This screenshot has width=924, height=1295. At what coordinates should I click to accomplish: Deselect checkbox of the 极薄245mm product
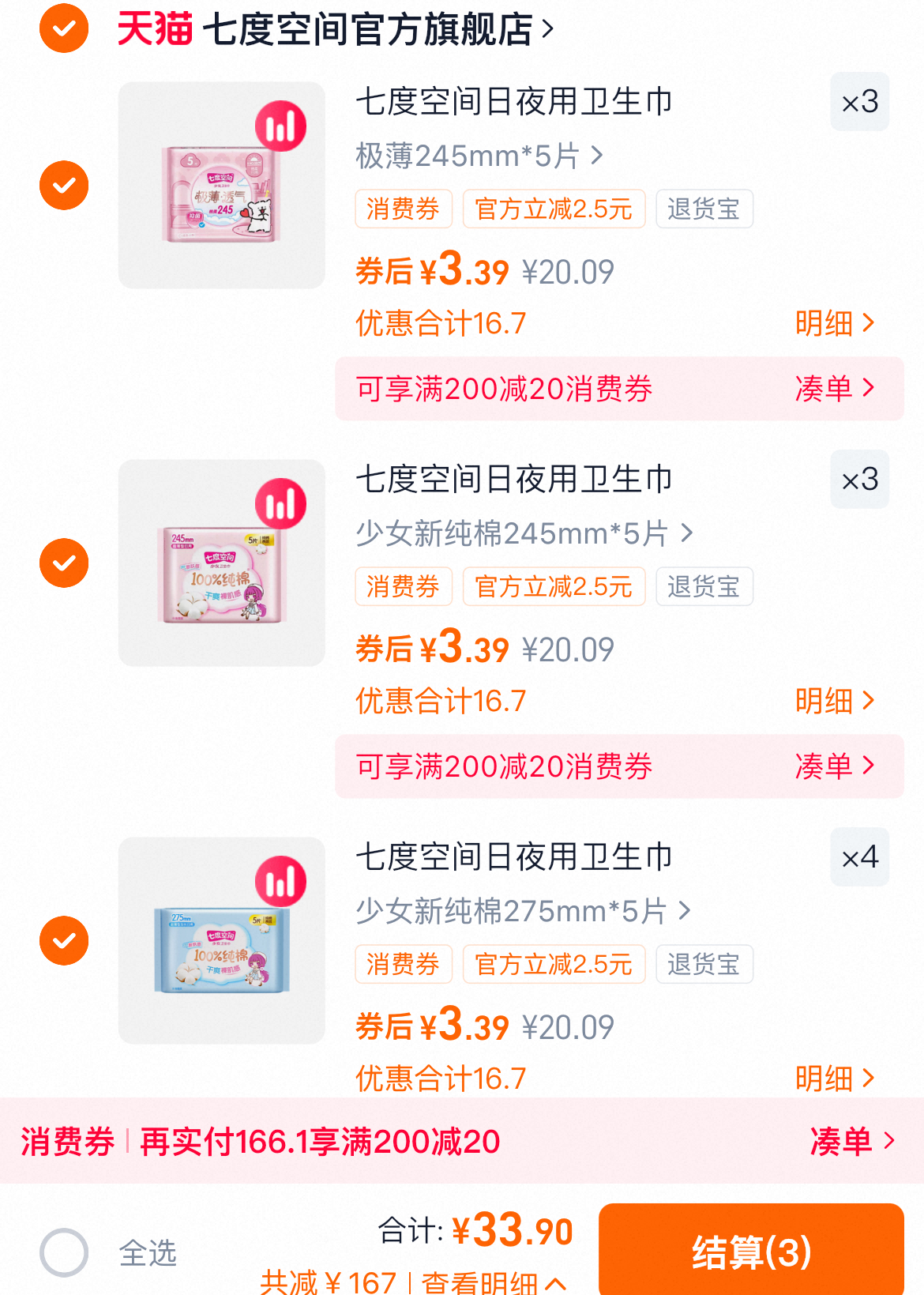coord(63,185)
